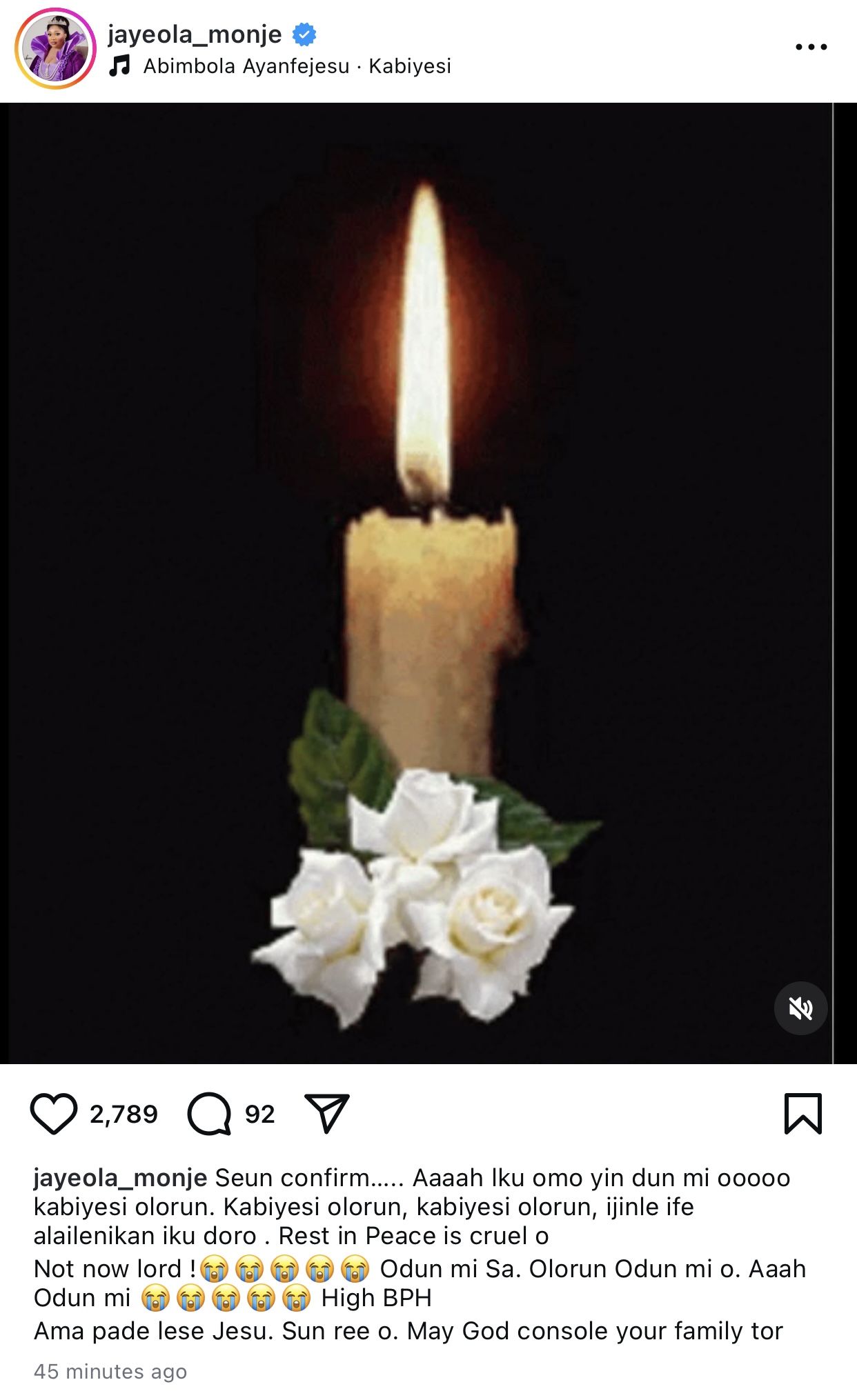Open the Abimbola Ayanfejesu Kabiyesi audio
This screenshot has width=857, height=1400.
297,66
